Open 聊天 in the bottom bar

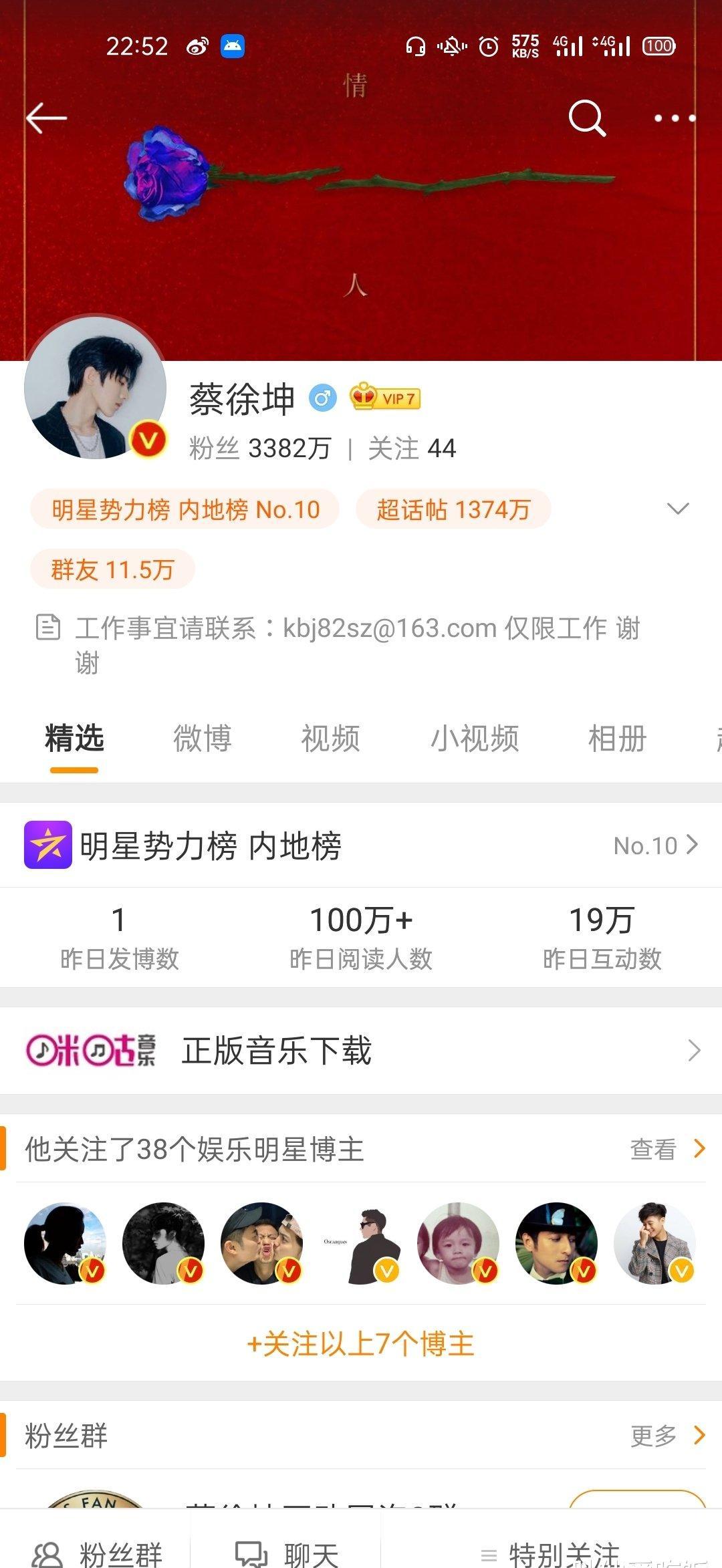[286, 1552]
